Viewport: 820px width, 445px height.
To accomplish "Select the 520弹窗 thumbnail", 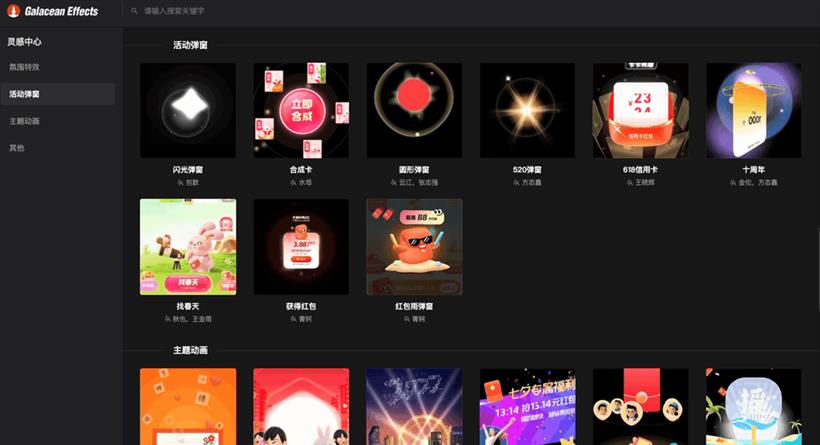I will (x=527, y=110).
